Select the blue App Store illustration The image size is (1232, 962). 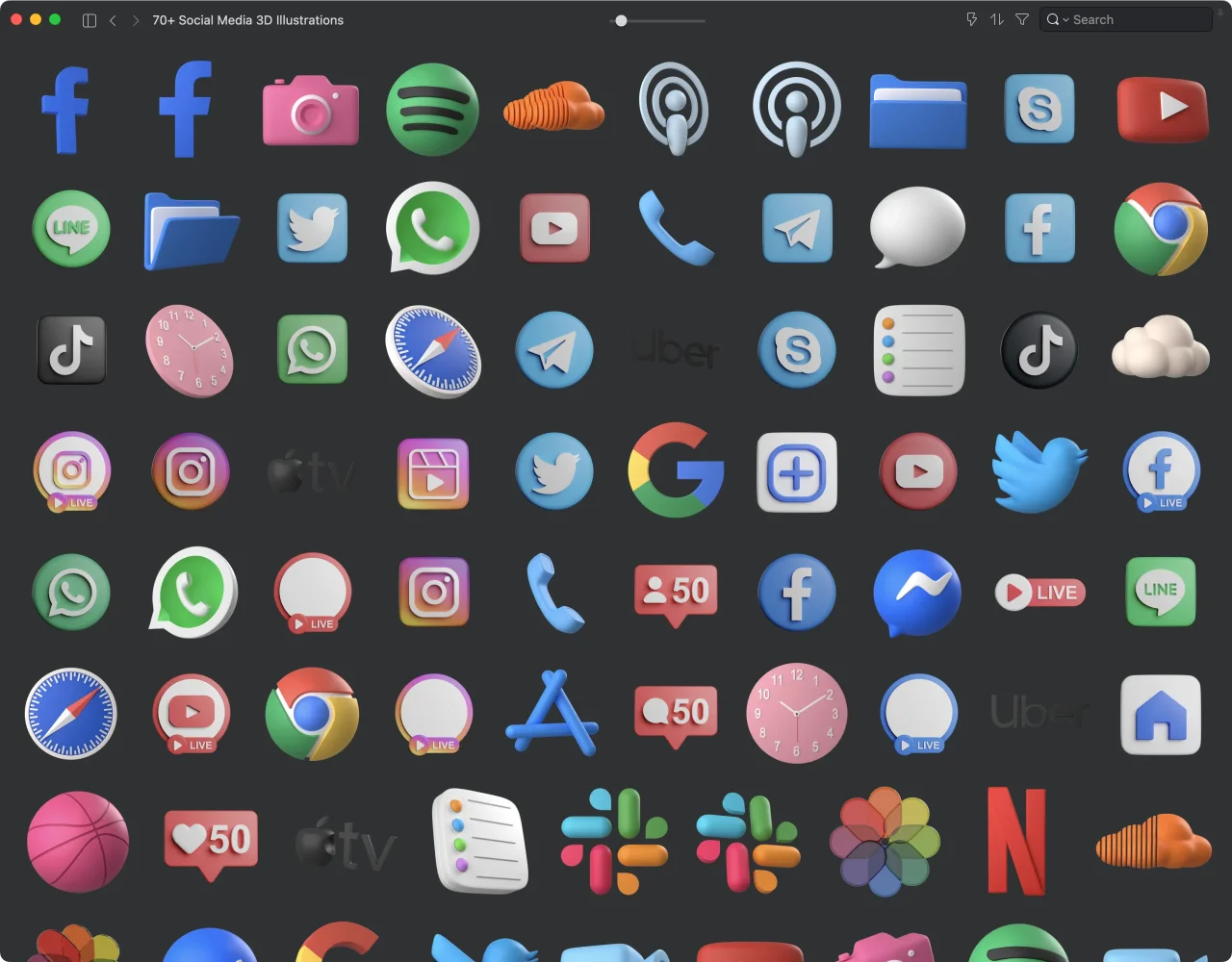[x=552, y=714]
